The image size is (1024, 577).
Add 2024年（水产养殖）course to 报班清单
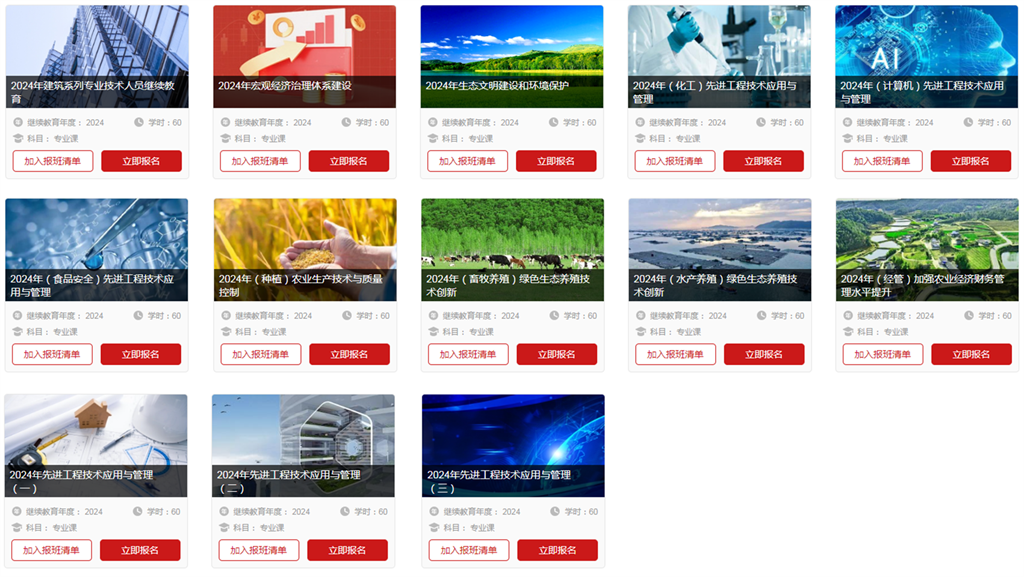675,354
